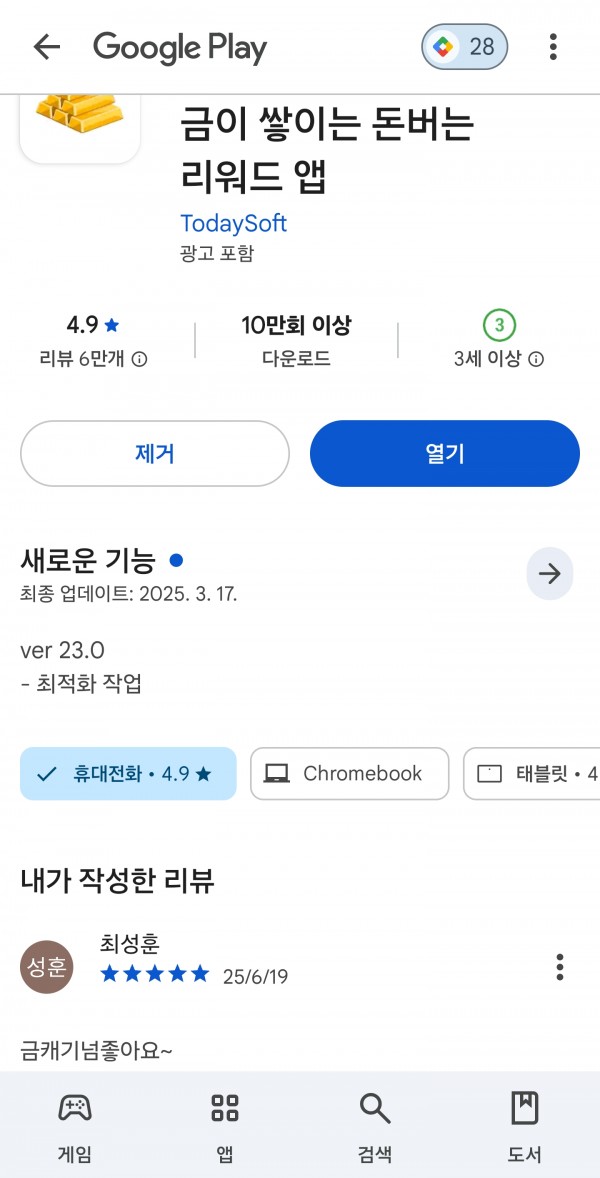Switch to the 검색 tab
600x1178 pixels.
[x=375, y=1125]
